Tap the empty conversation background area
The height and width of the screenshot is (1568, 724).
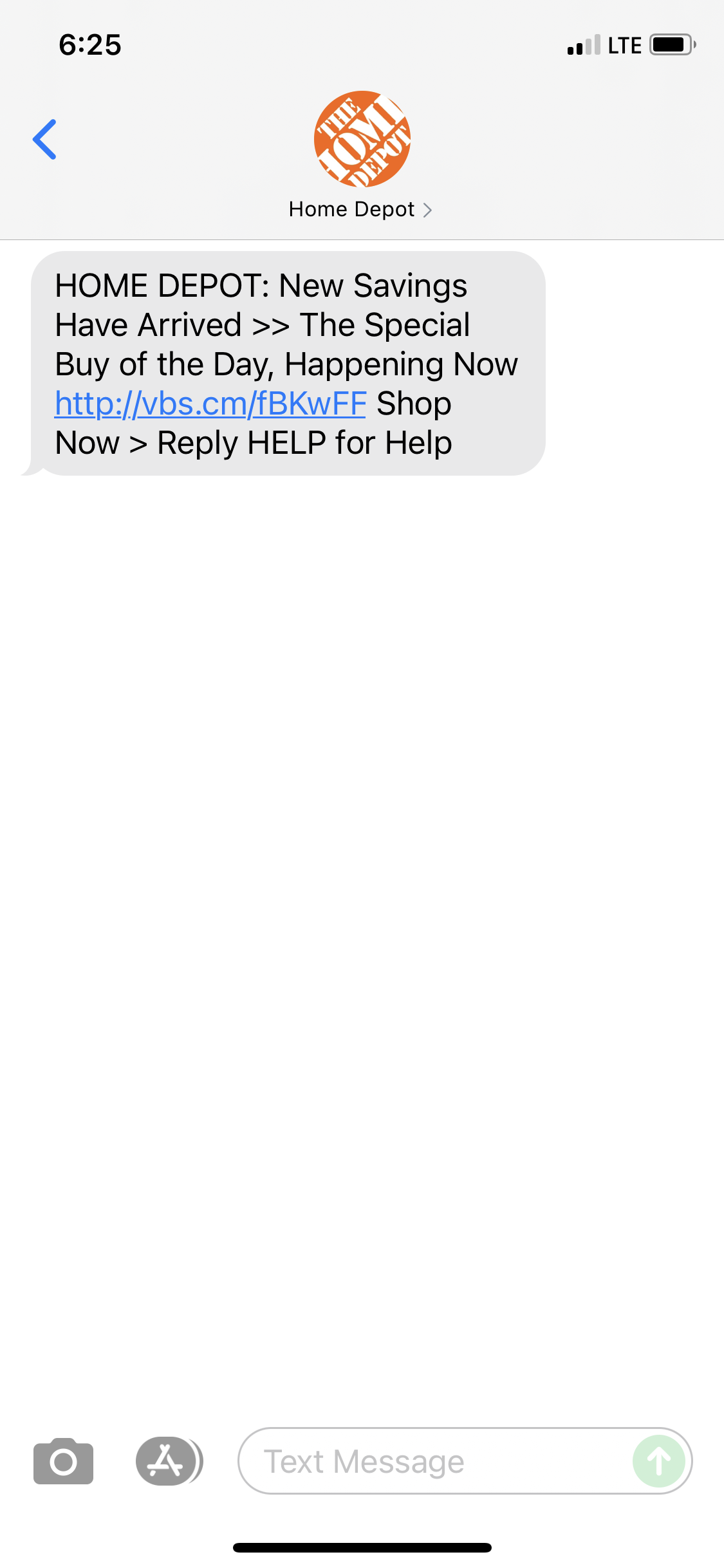tap(362, 901)
